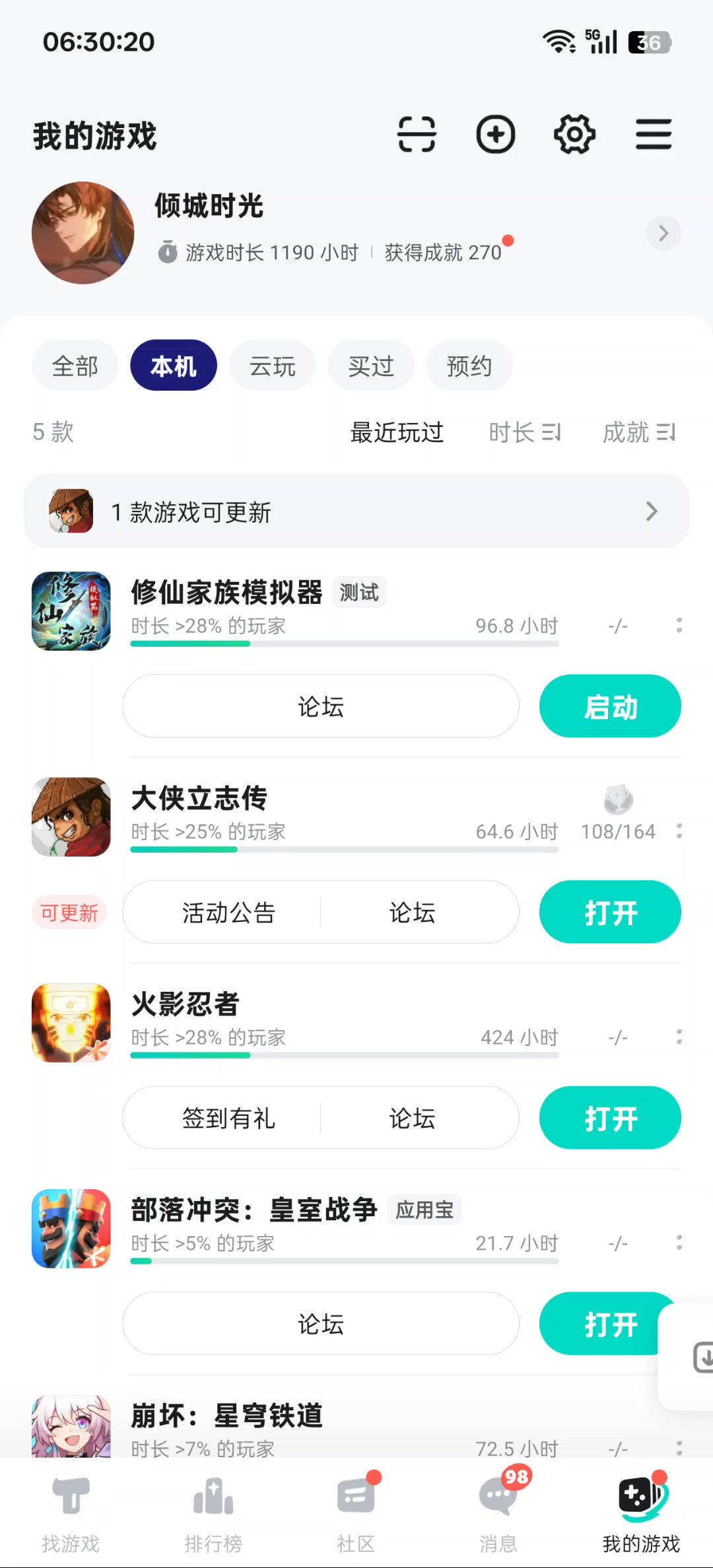The image size is (713, 1568).
Task: Sort games by 成就
Action: [638, 433]
